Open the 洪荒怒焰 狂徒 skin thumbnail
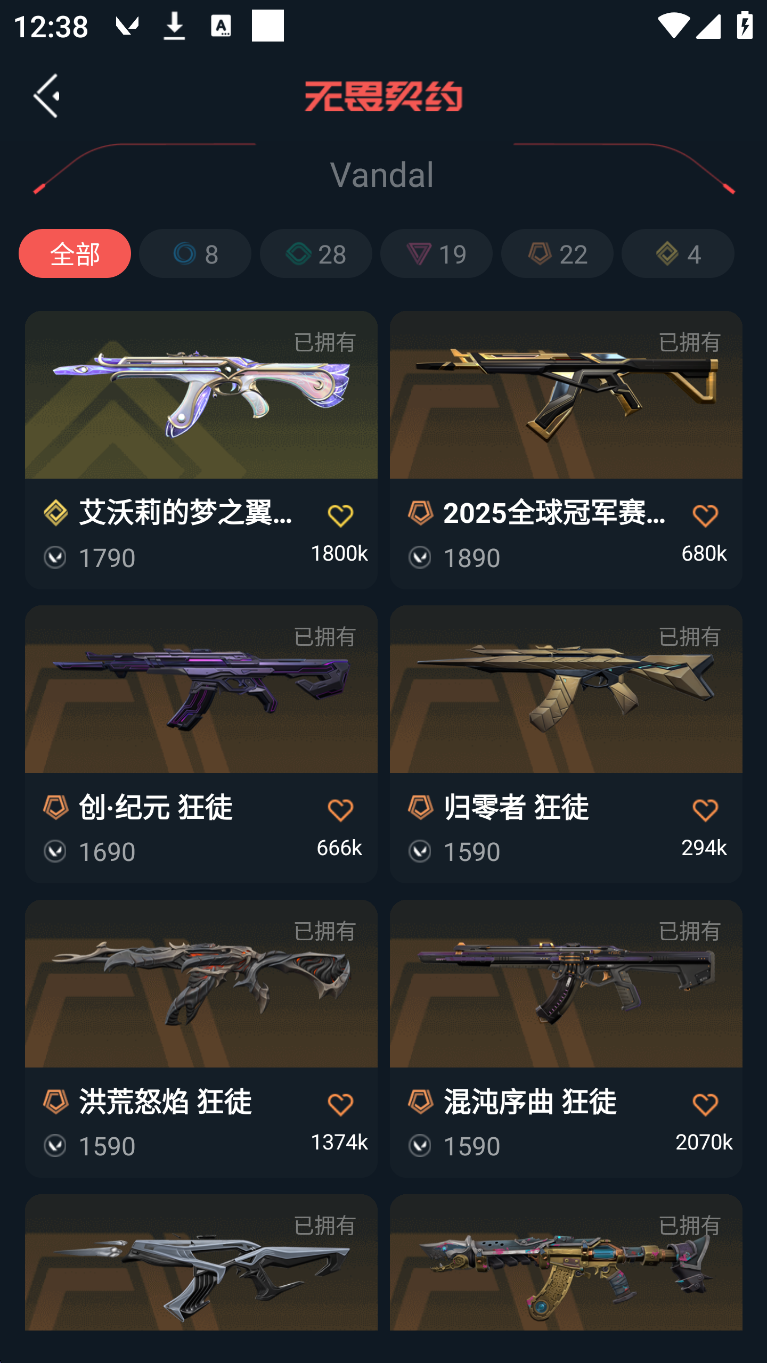The image size is (767, 1363). pyautogui.click(x=201, y=984)
